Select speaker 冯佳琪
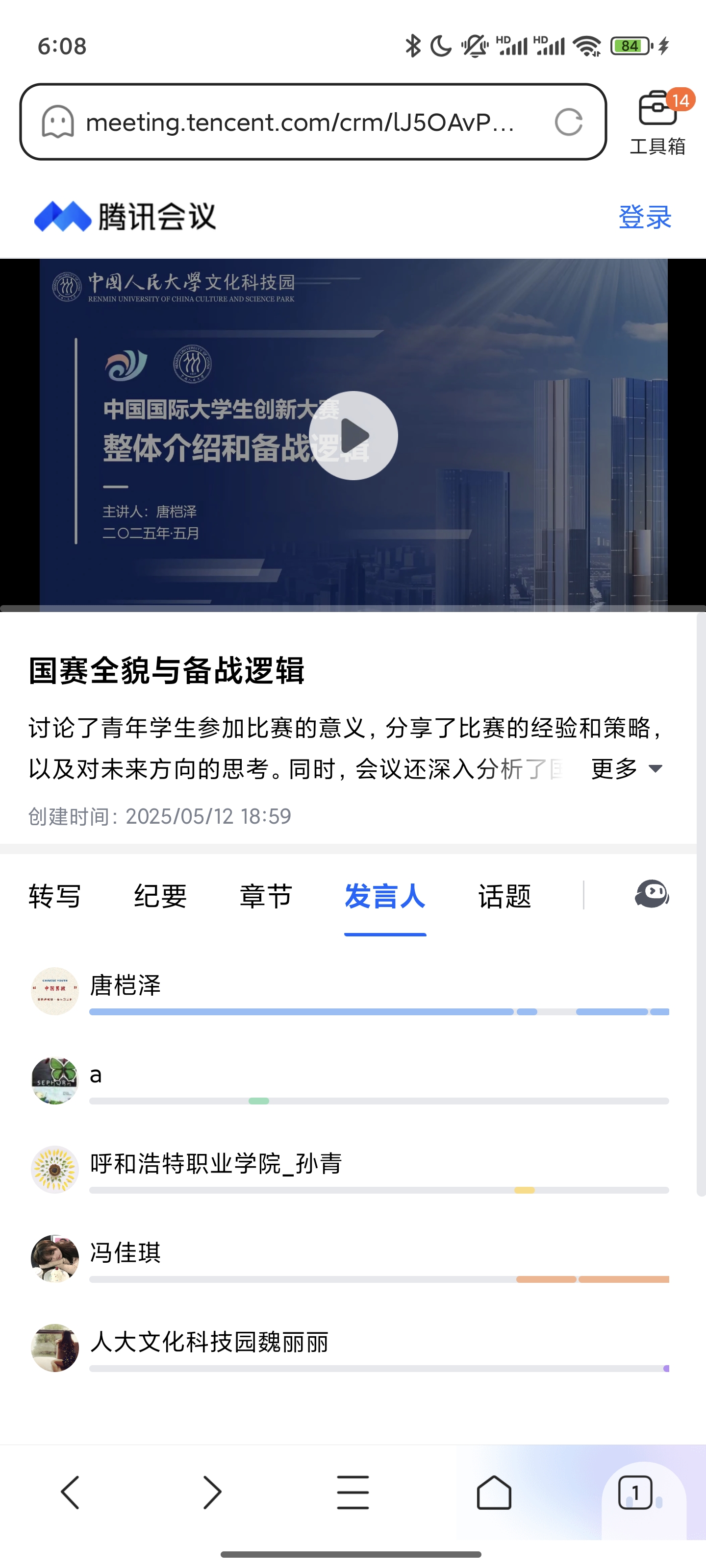 tap(126, 1253)
